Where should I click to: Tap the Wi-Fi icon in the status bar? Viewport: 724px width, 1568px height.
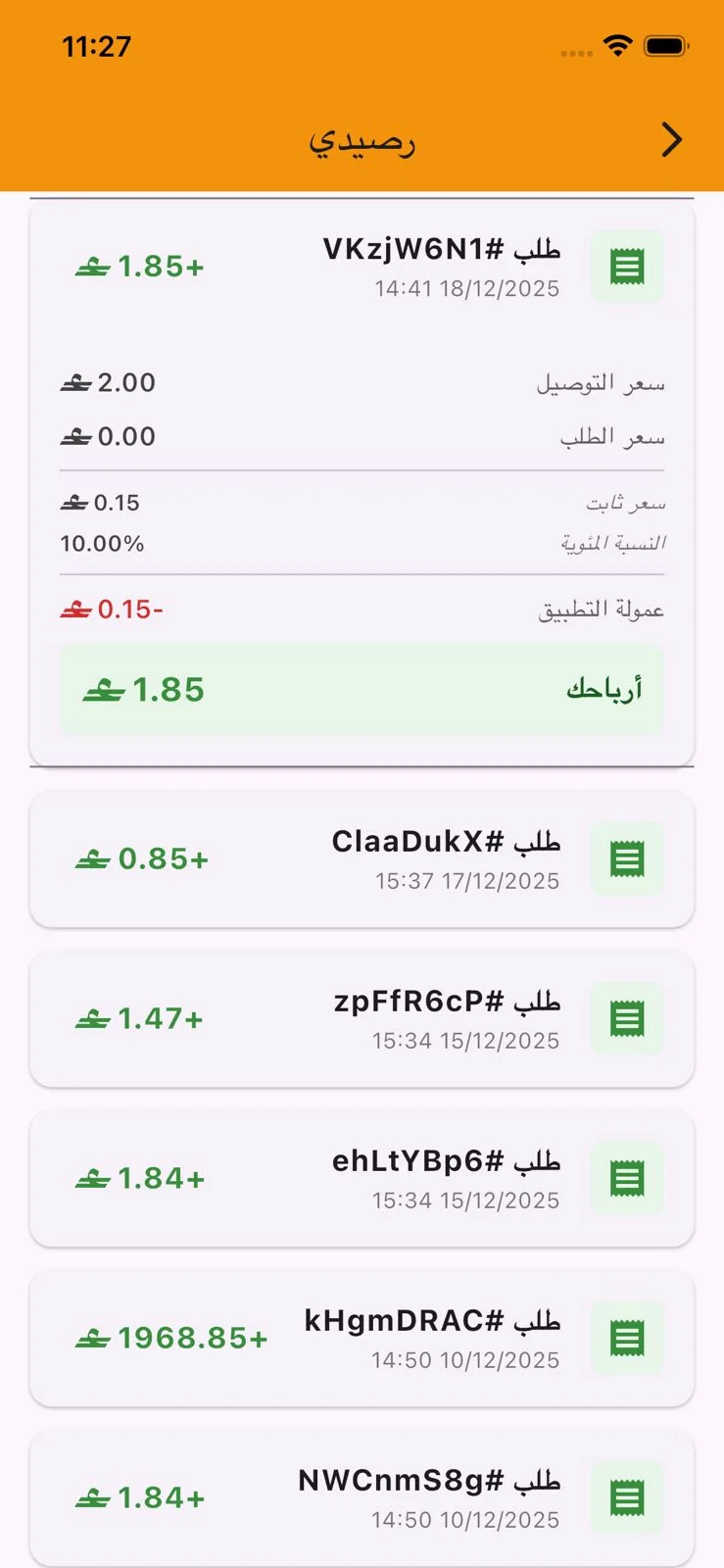(617, 43)
